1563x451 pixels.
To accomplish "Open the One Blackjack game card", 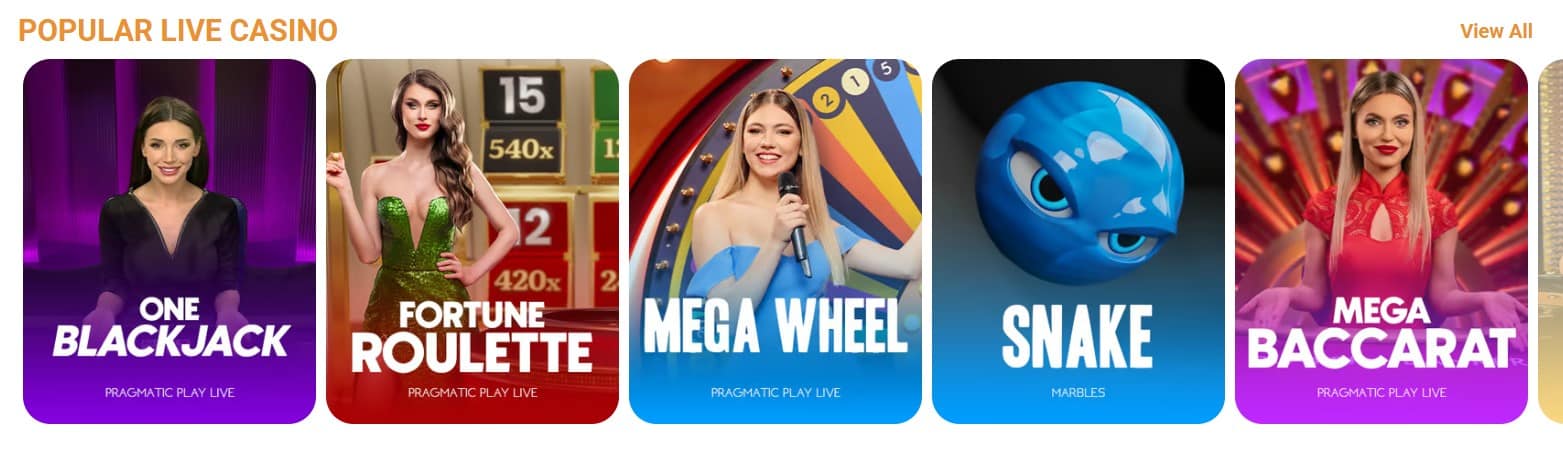I will (169, 241).
